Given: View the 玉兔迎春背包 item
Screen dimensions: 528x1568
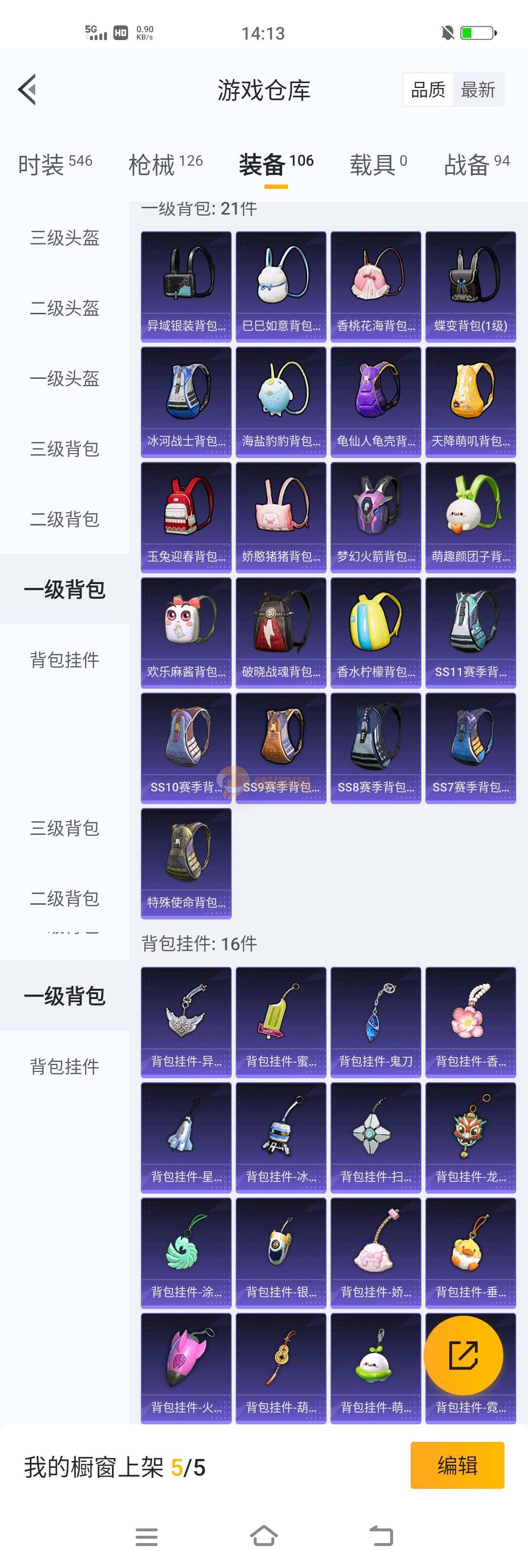Looking at the screenshot, I should [x=186, y=517].
